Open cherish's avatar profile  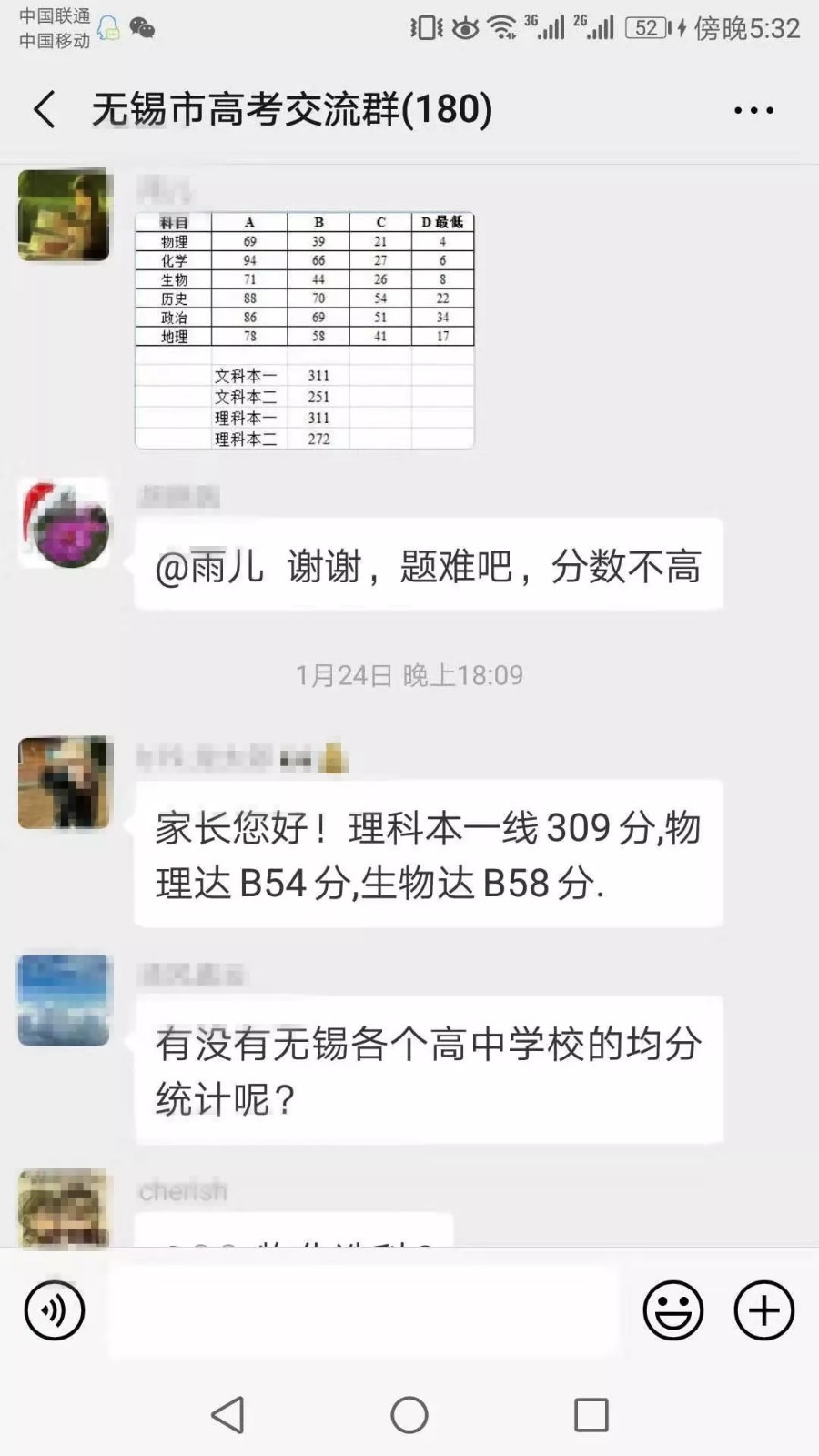(64, 1208)
